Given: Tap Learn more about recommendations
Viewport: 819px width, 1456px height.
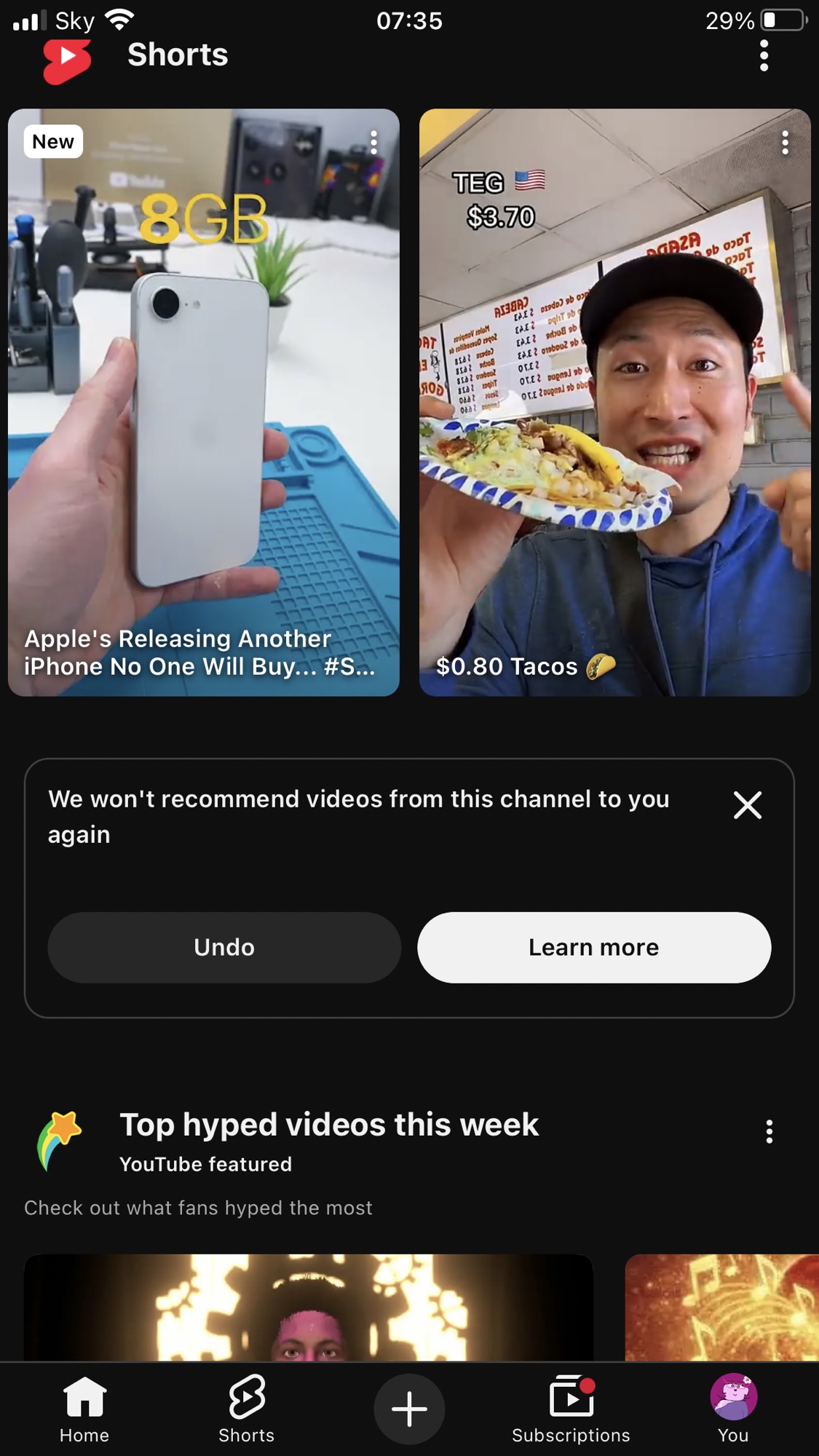Looking at the screenshot, I should tap(593, 947).
